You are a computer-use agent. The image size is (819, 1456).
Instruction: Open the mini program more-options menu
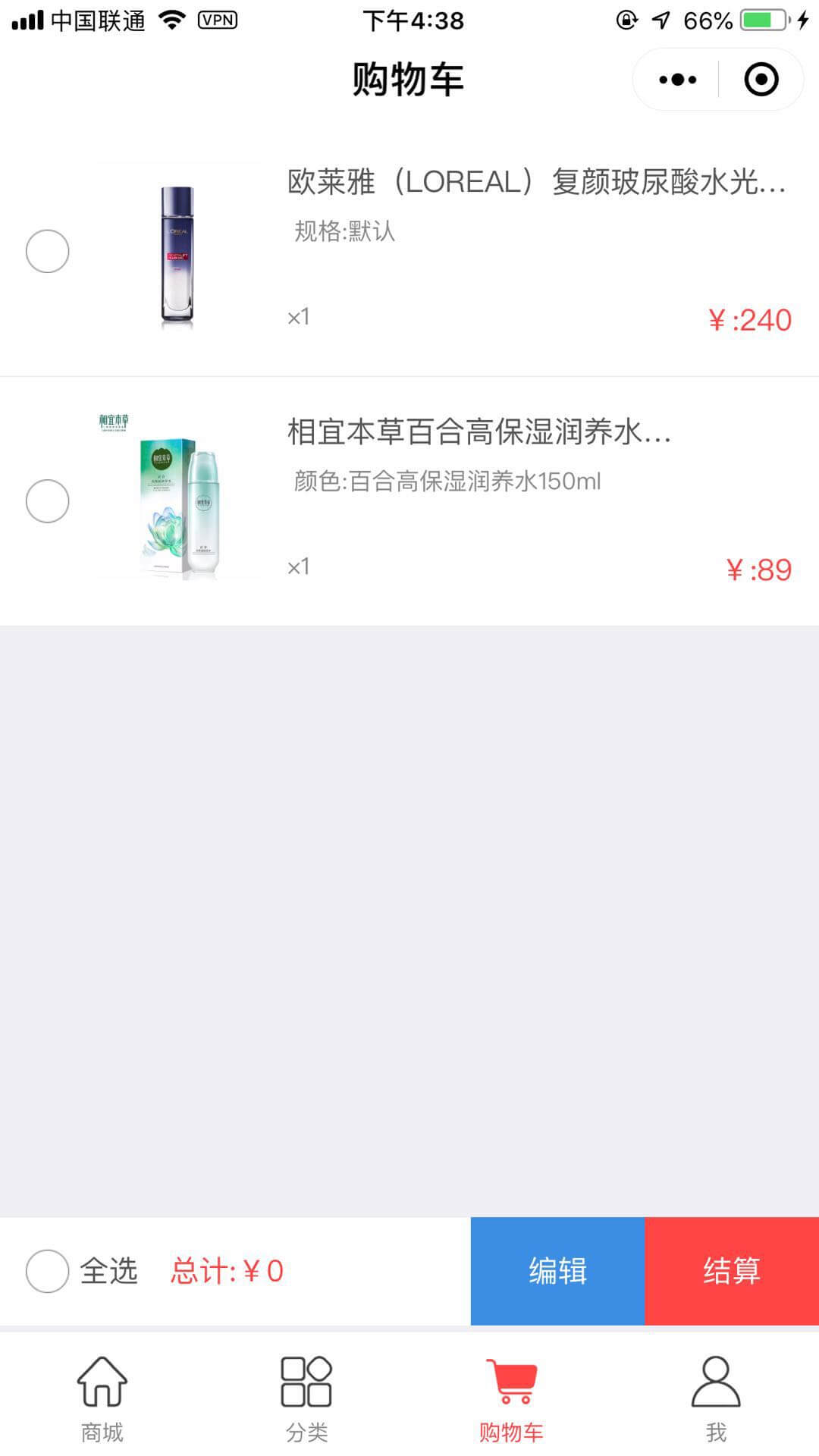677,80
